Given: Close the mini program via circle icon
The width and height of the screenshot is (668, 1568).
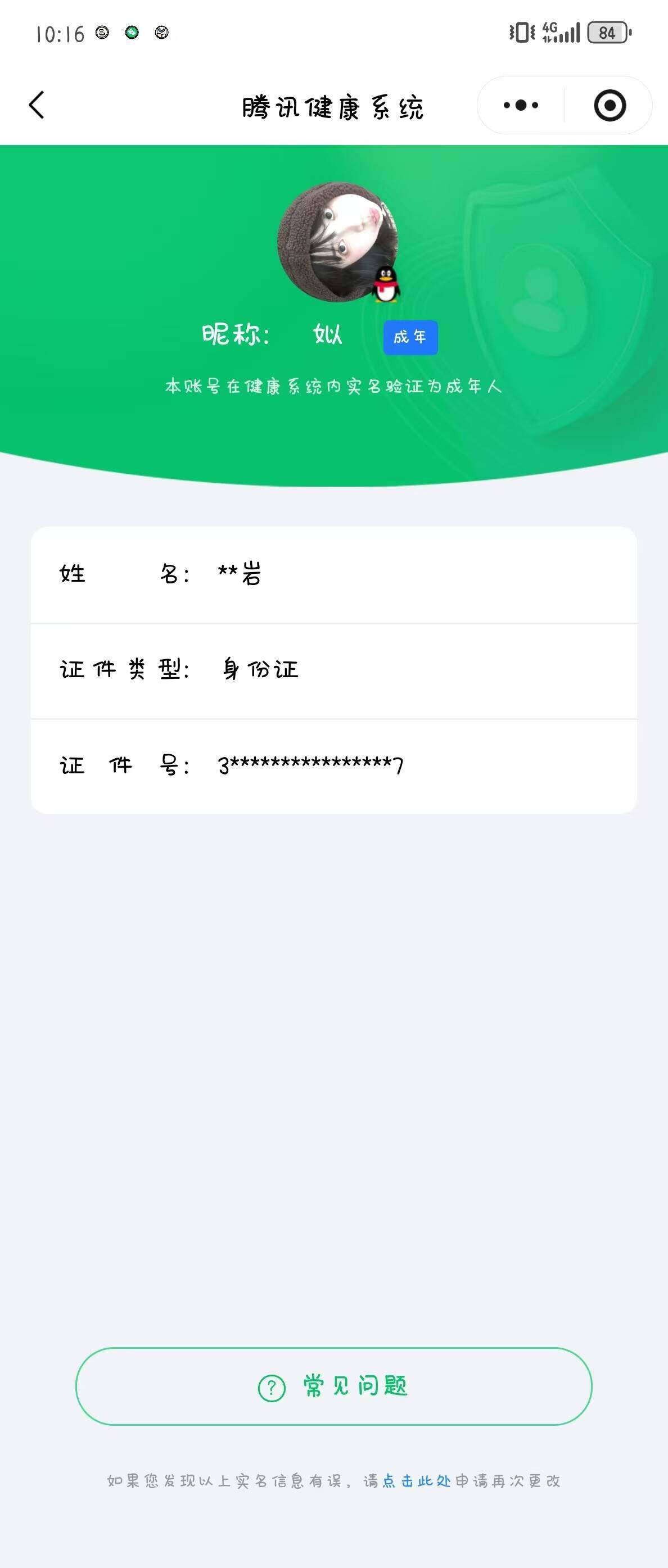Looking at the screenshot, I should click(x=610, y=105).
